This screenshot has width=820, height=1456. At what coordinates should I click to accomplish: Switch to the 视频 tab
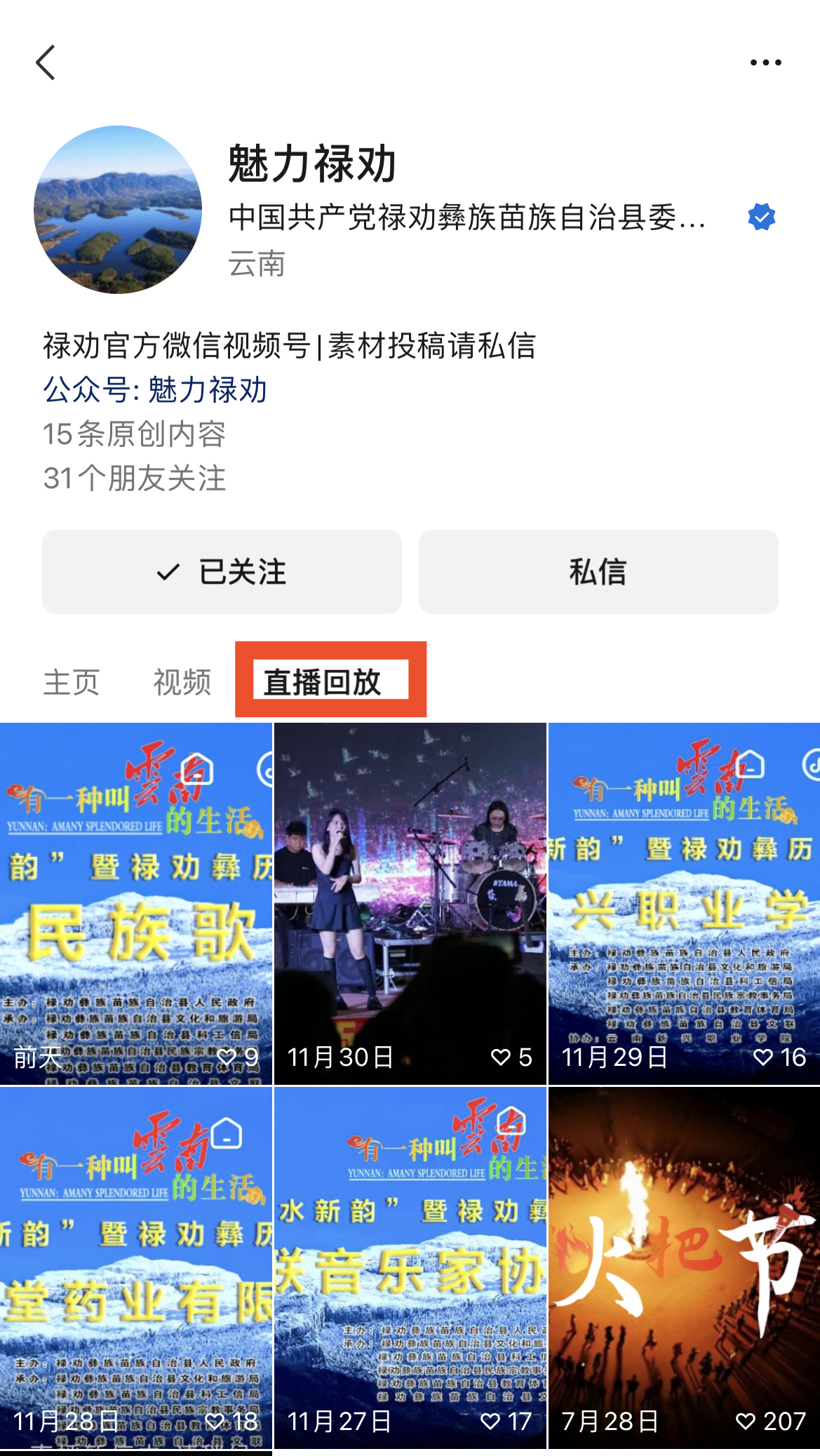point(182,681)
